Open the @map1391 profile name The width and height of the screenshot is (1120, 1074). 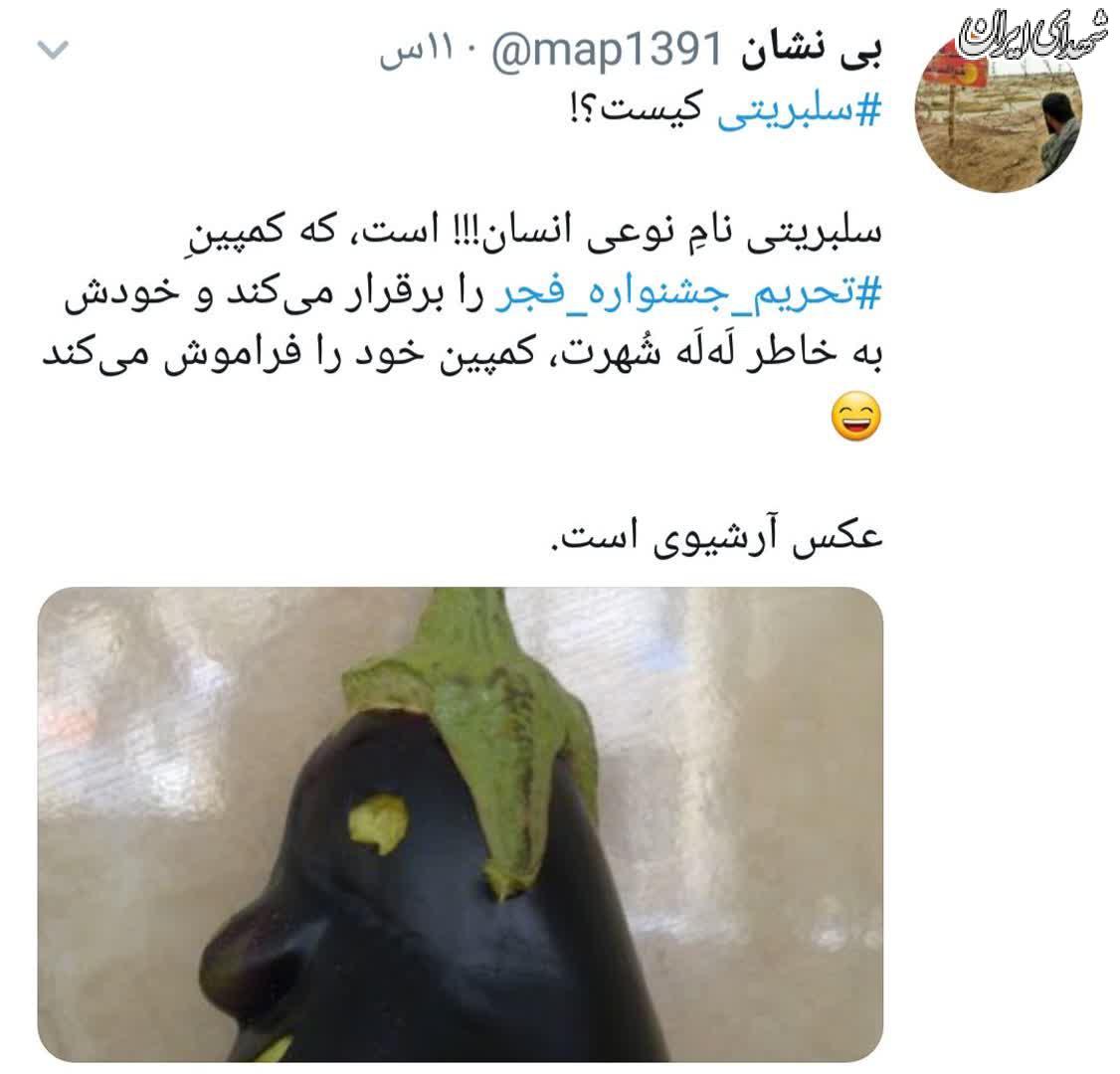pyautogui.click(x=607, y=51)
